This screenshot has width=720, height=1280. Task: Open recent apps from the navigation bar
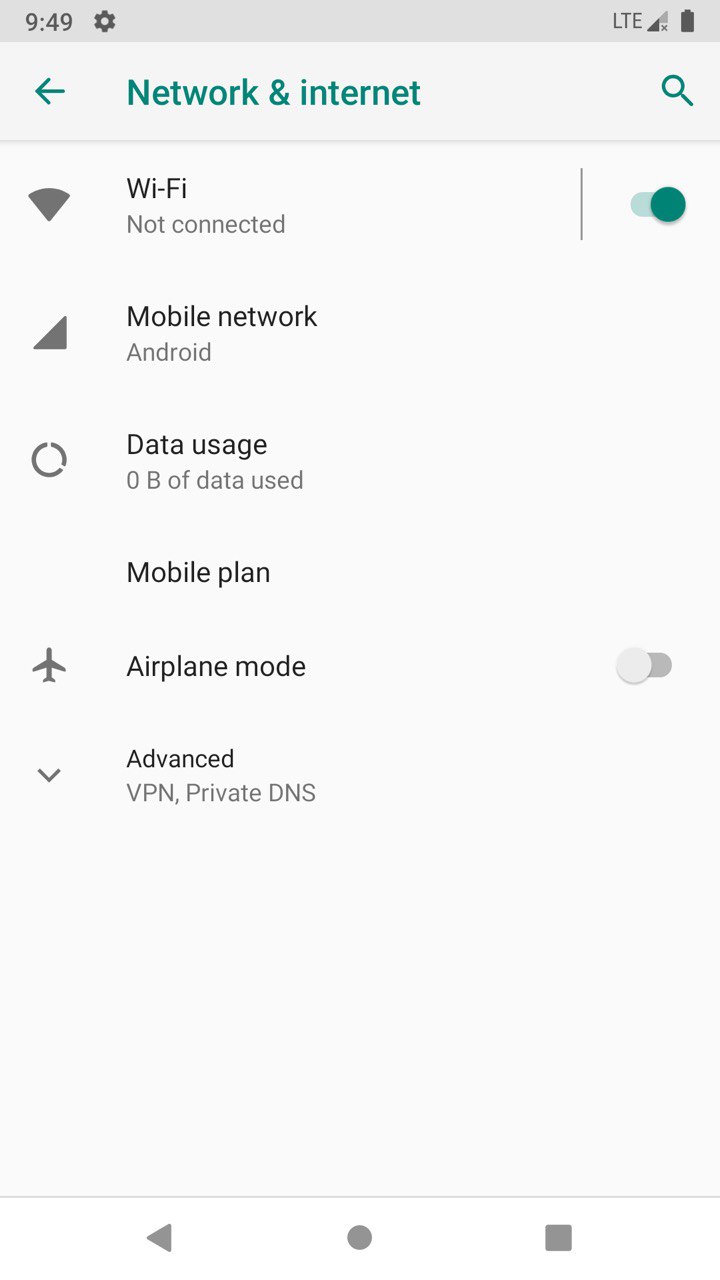point(558,1238)
